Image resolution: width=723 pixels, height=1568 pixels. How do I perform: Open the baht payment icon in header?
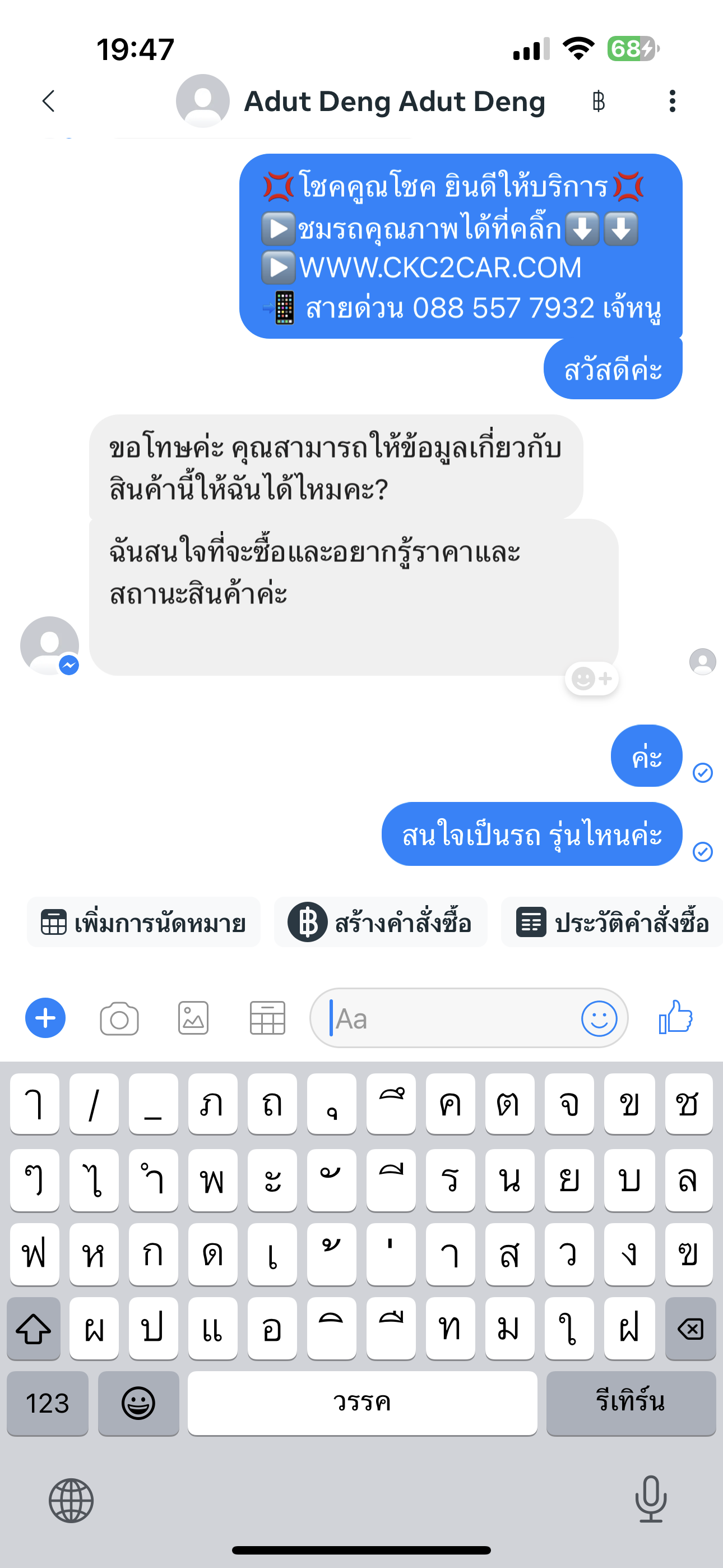pos(598,101)
